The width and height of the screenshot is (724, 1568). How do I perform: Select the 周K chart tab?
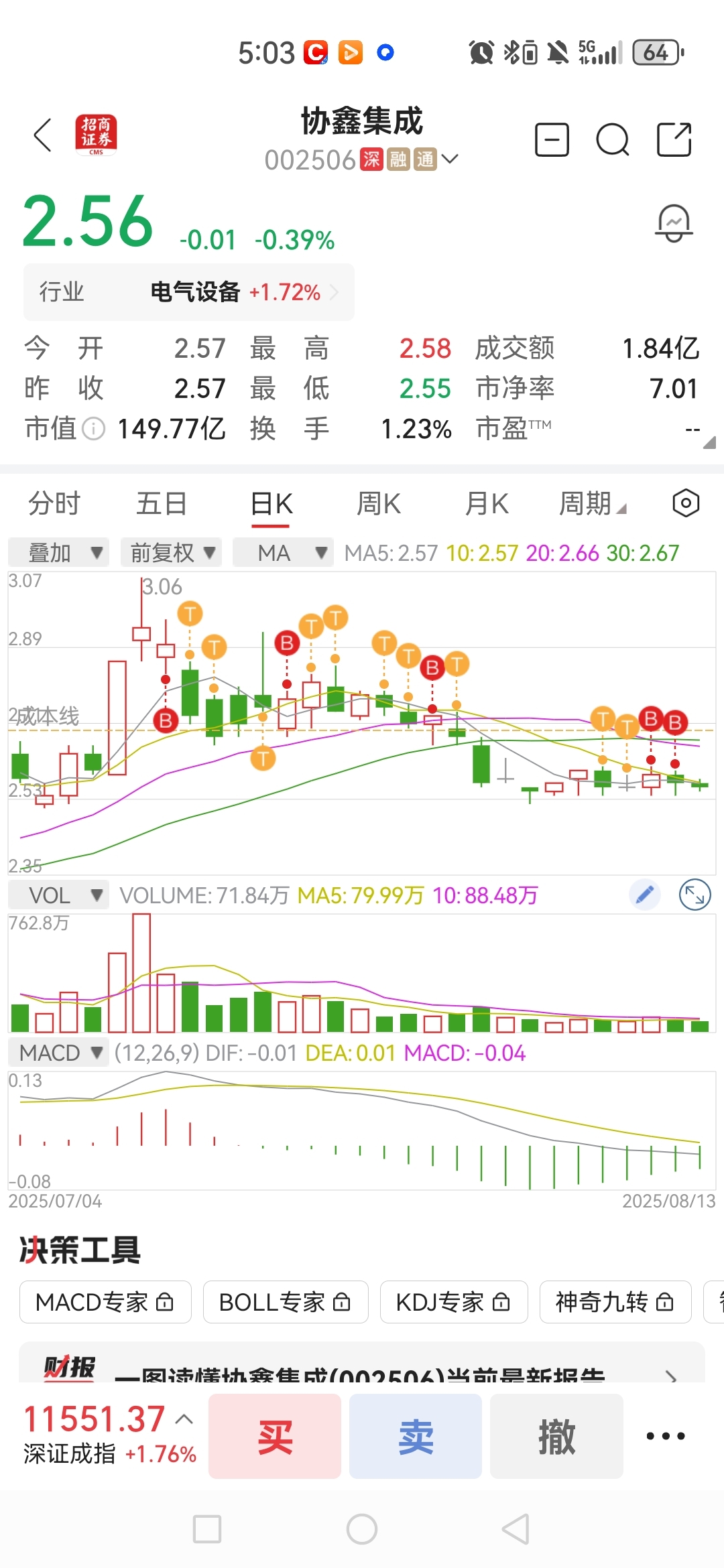(x=379, y=503)
